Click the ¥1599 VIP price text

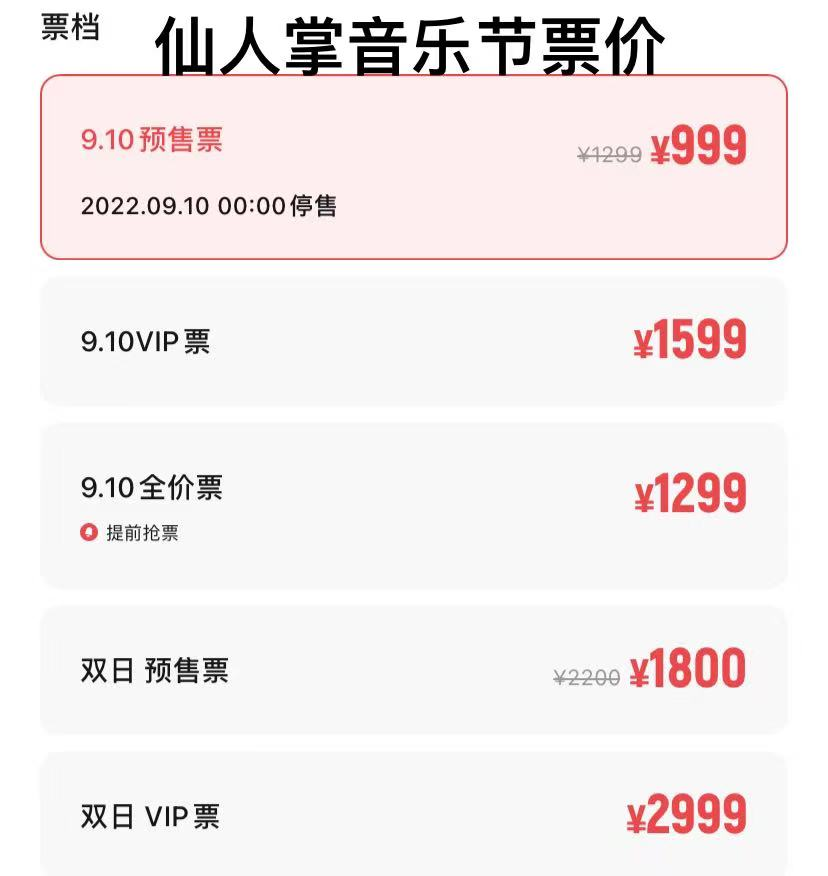(689, 339)
